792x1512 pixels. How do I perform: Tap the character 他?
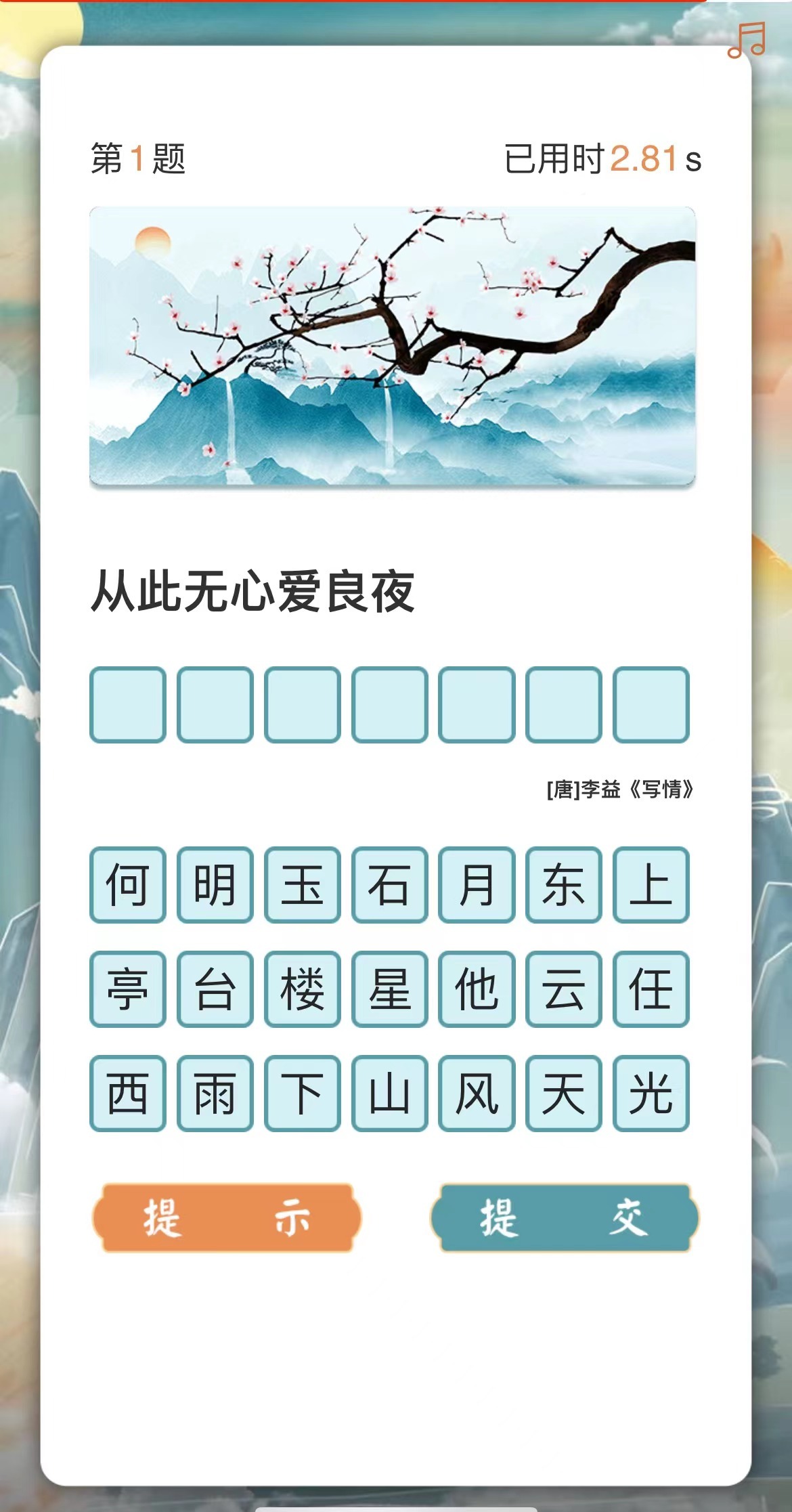(x=477, y=989)
